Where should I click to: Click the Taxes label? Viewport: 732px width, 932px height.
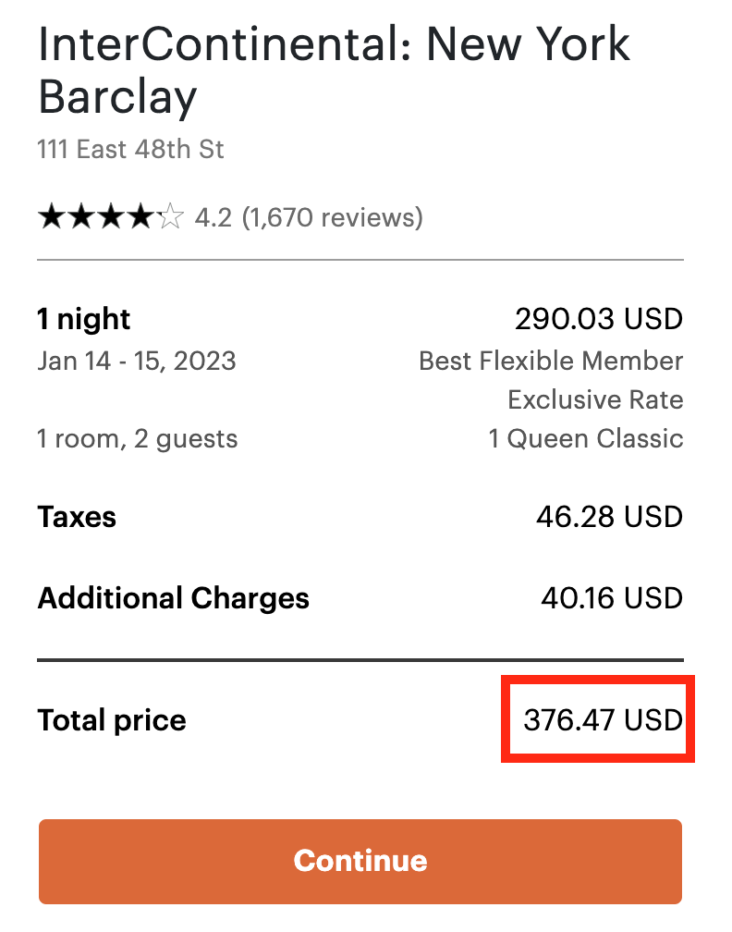coord(76,517)
